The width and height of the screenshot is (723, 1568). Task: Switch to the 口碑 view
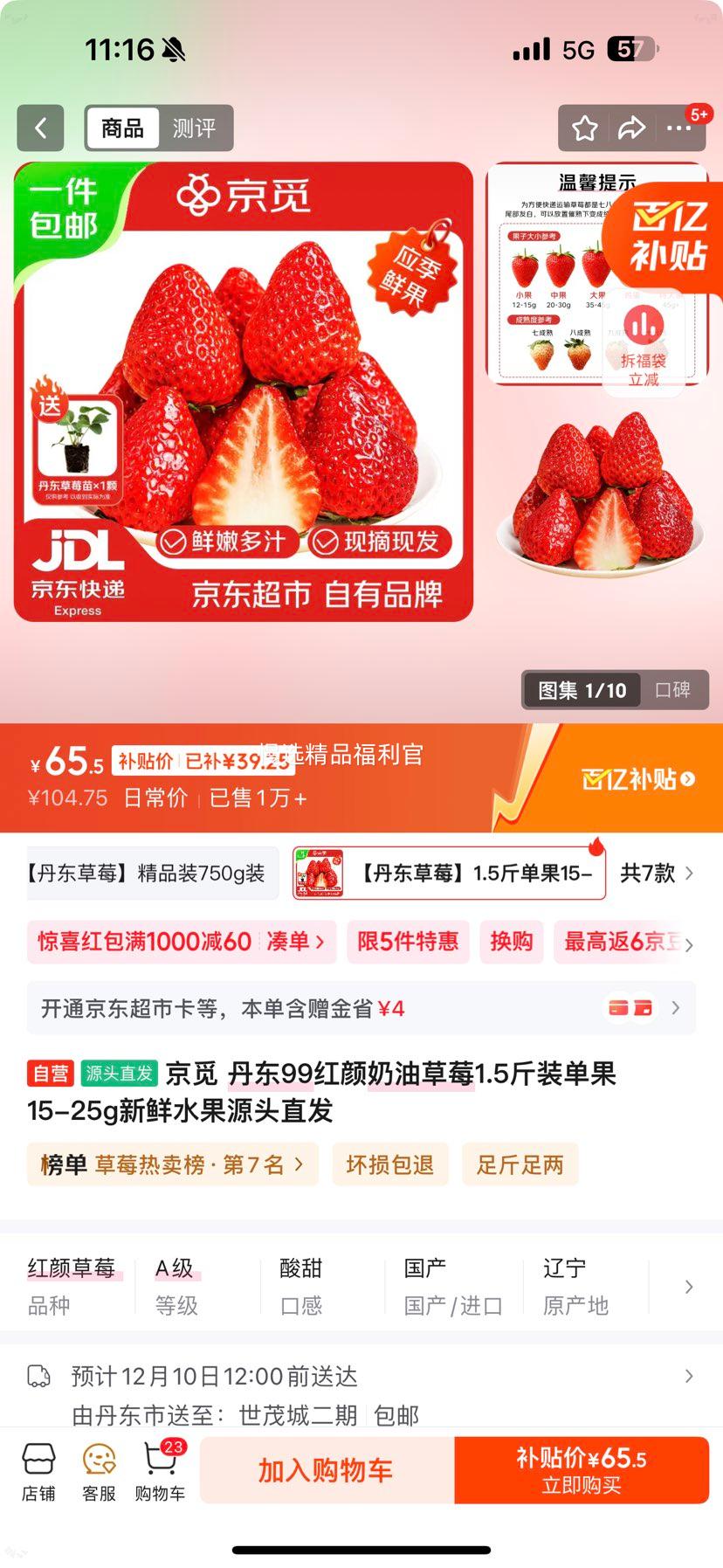(674, 690)
